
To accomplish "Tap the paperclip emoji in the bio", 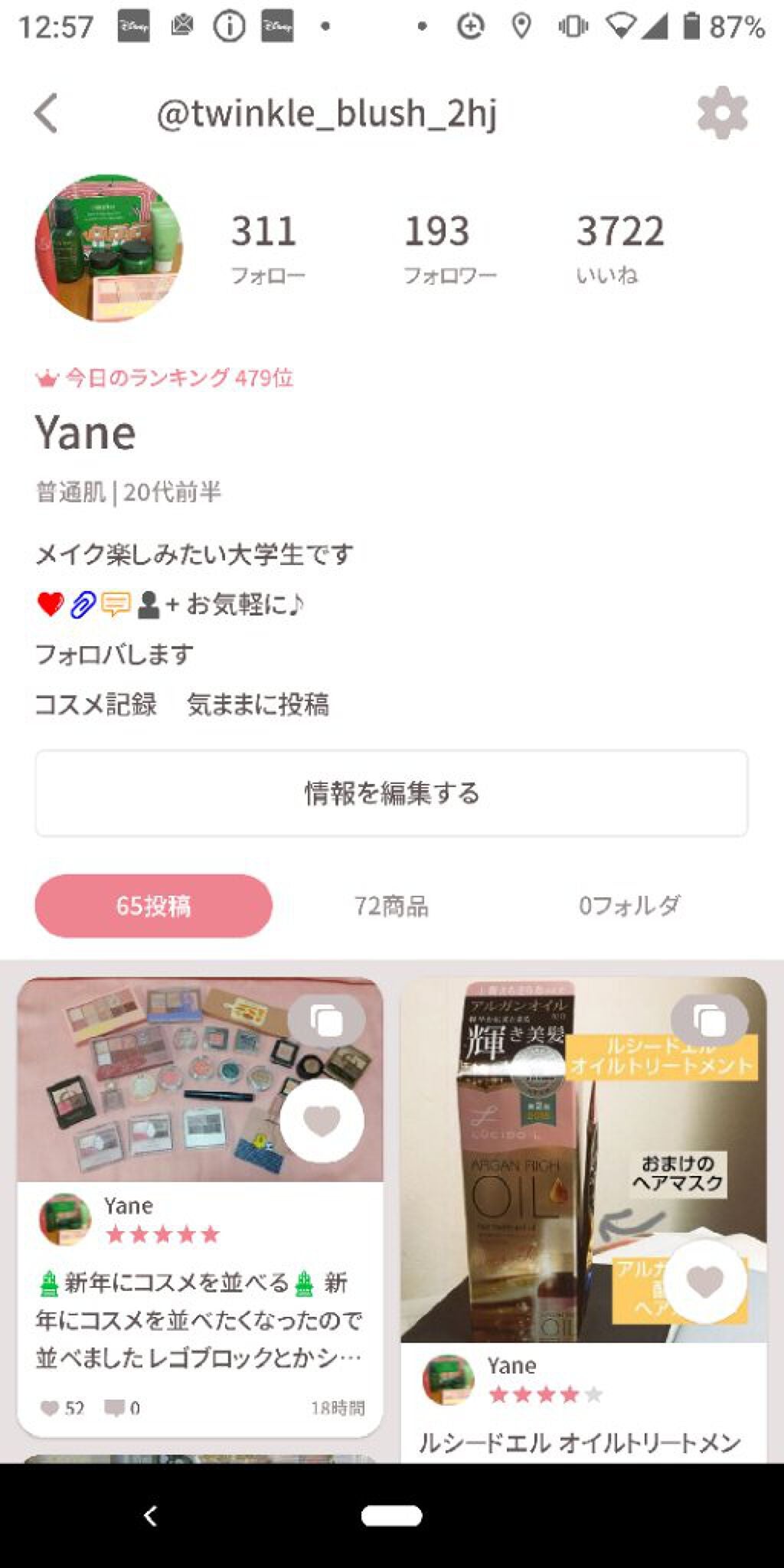I will [x=82, y=605].
